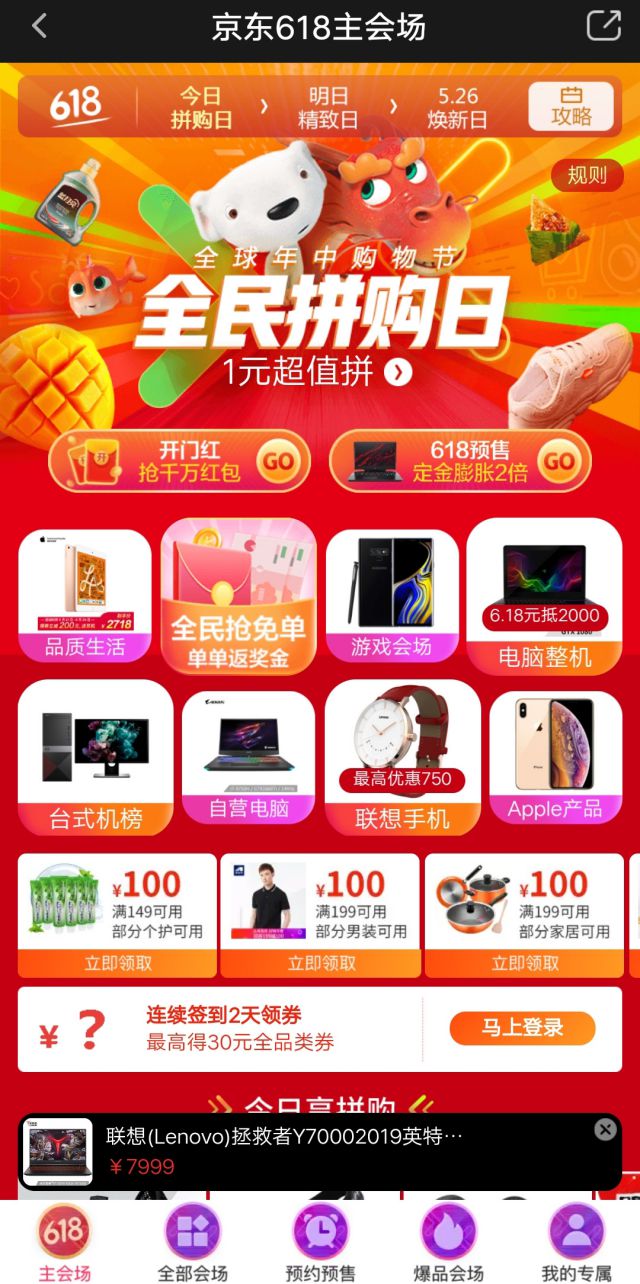Open 我的专属 tab

click(576, 1243)
